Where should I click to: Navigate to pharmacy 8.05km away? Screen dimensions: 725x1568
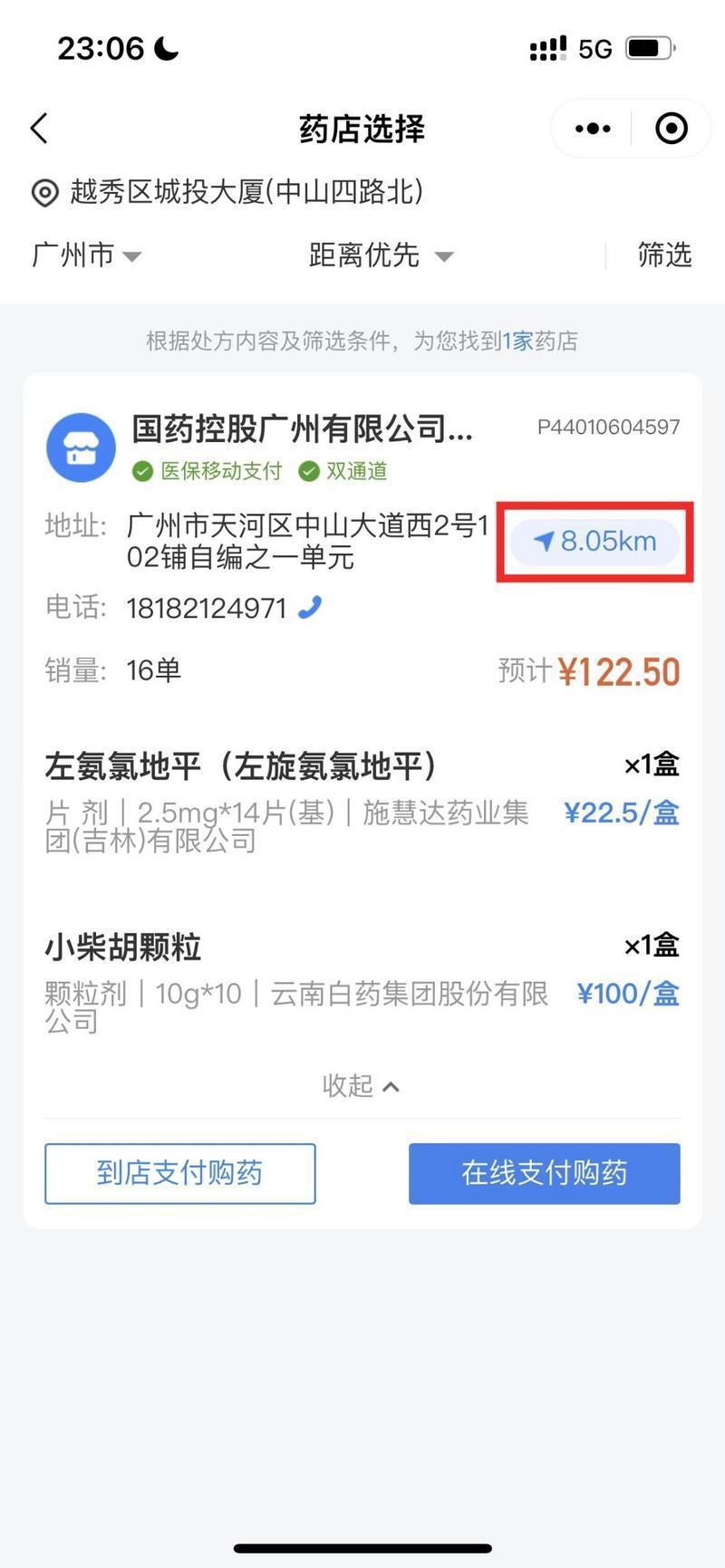(595, 542)
